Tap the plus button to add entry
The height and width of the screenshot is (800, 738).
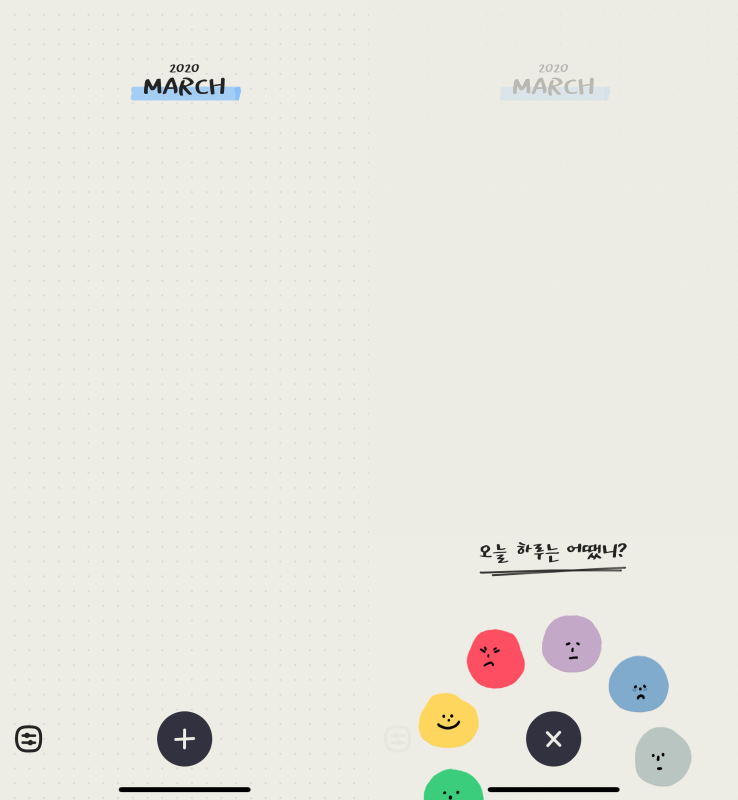pyautogui.click(x=184, y=739)
